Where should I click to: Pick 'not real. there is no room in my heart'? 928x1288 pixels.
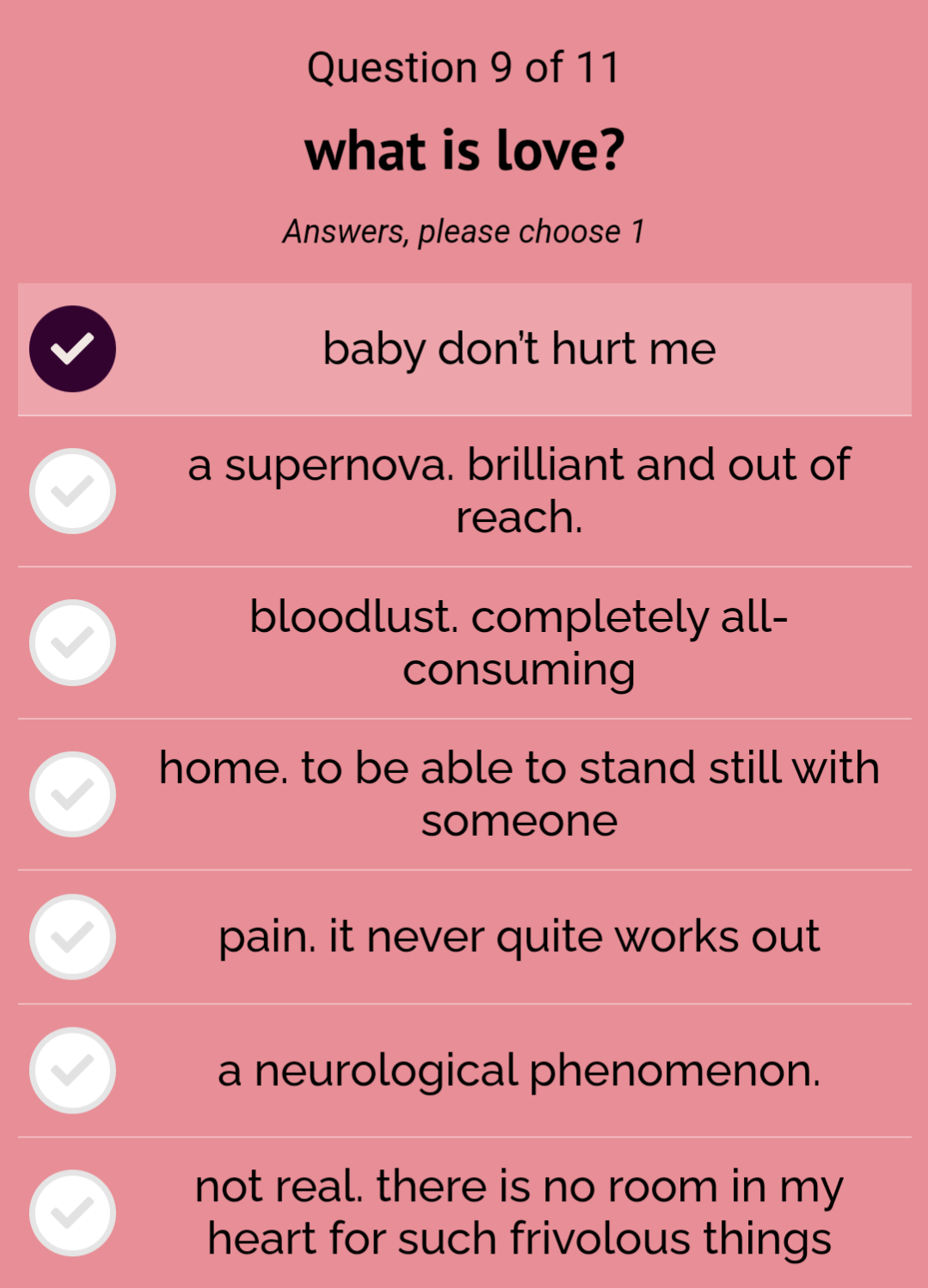[464, 1212]
